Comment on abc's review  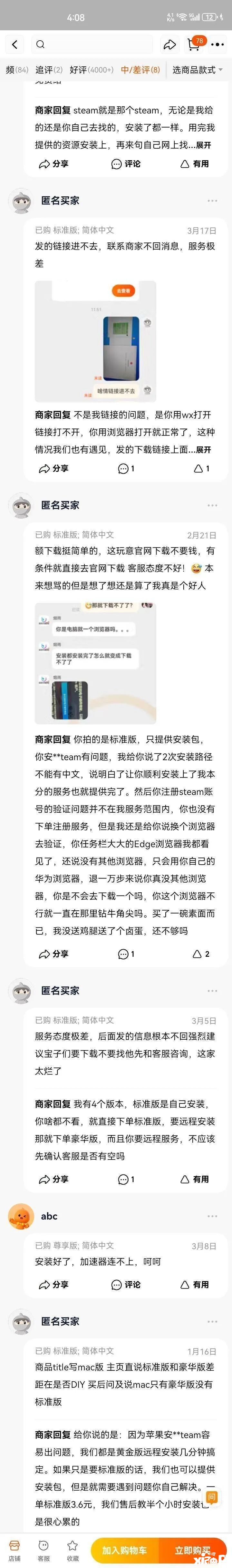125,1285
